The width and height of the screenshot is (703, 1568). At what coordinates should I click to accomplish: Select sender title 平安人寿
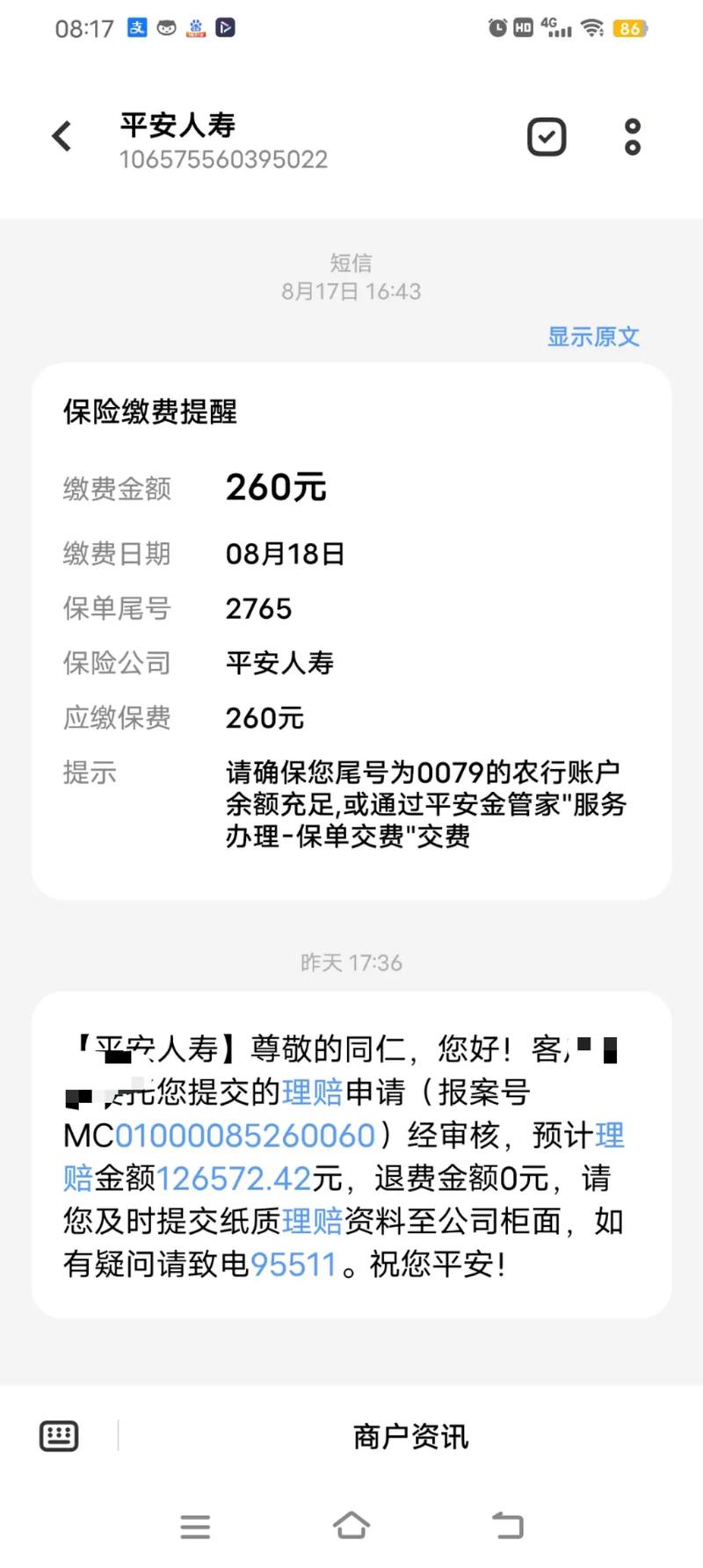tap(178, 126)
